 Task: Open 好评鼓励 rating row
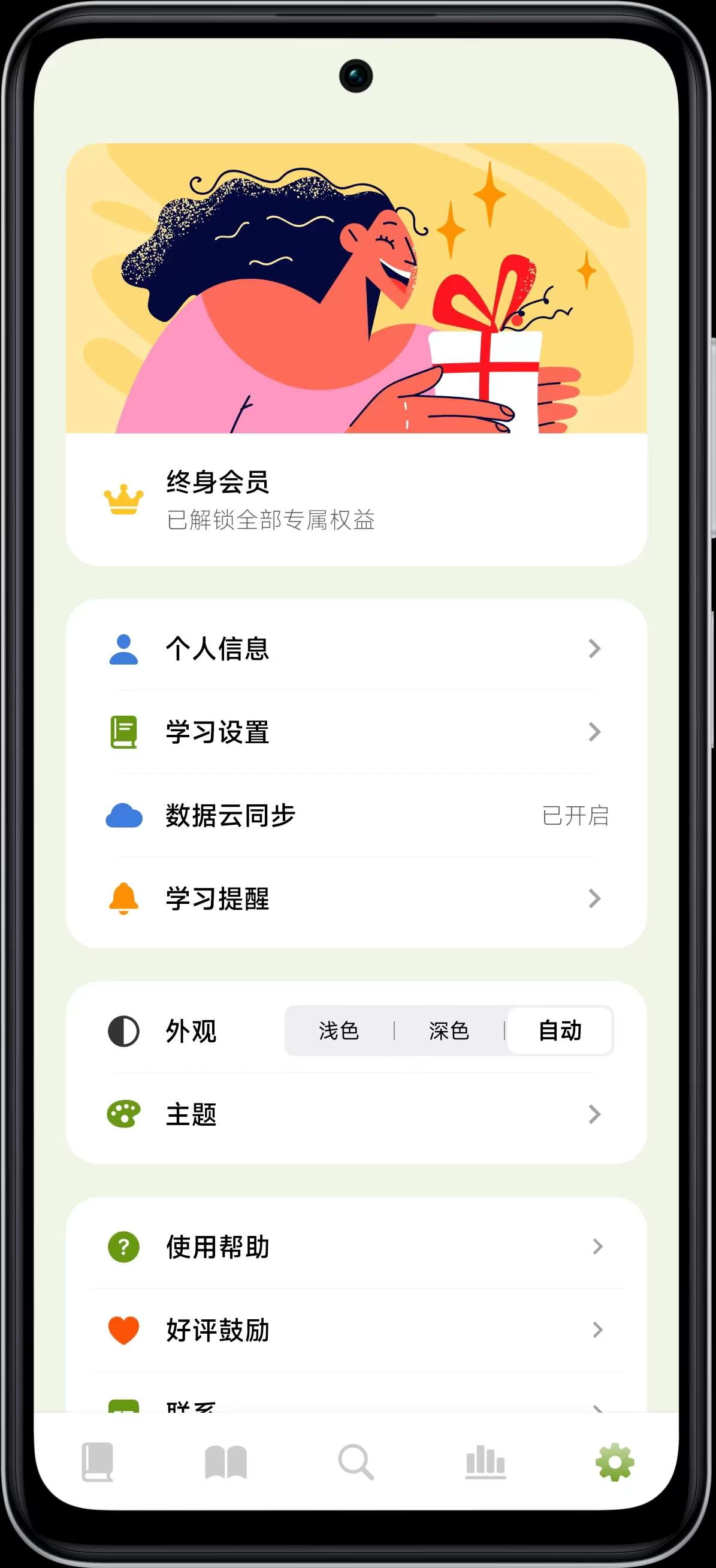pos(356,1330)
